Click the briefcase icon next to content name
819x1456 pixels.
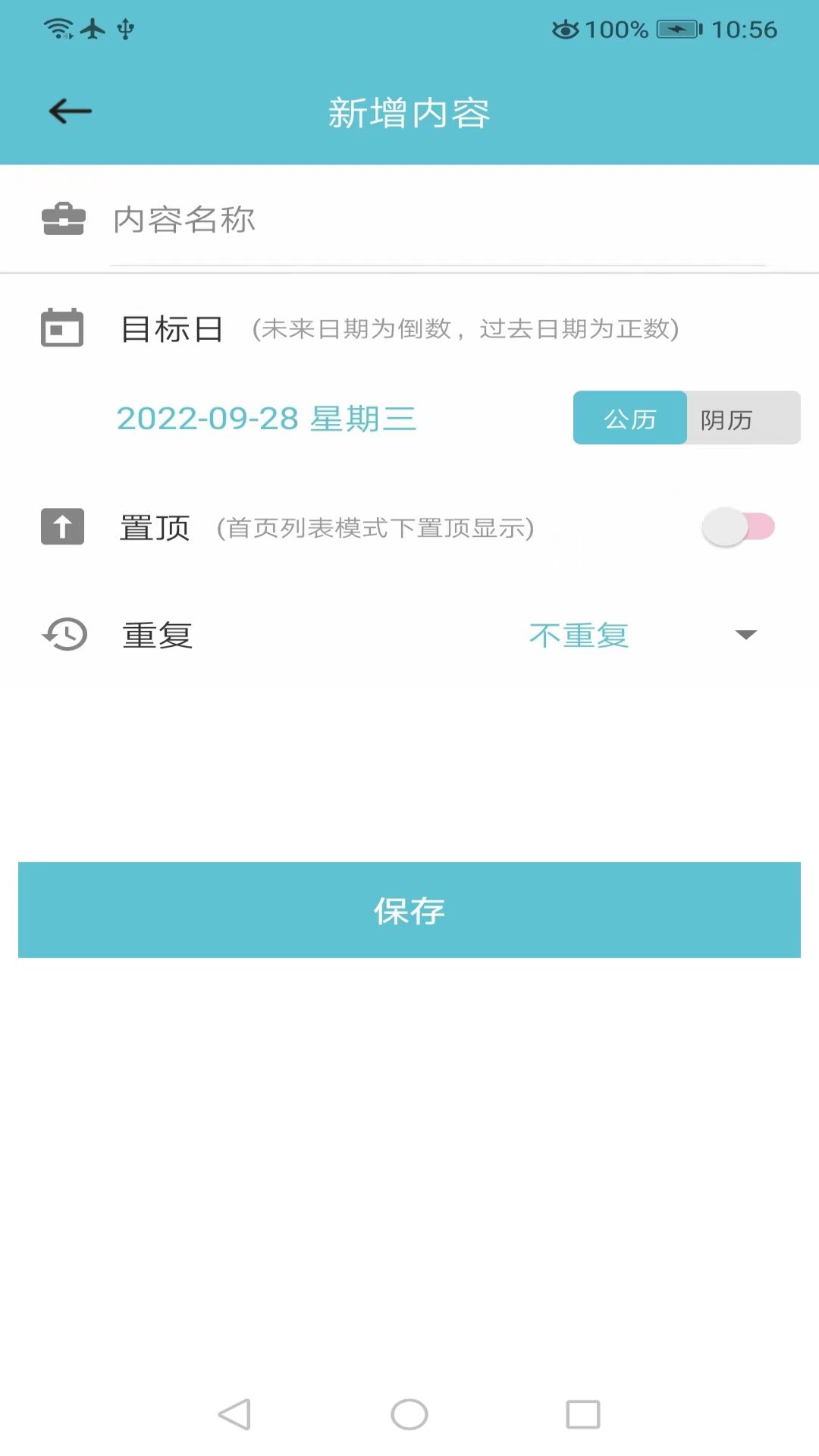[62, 221]
